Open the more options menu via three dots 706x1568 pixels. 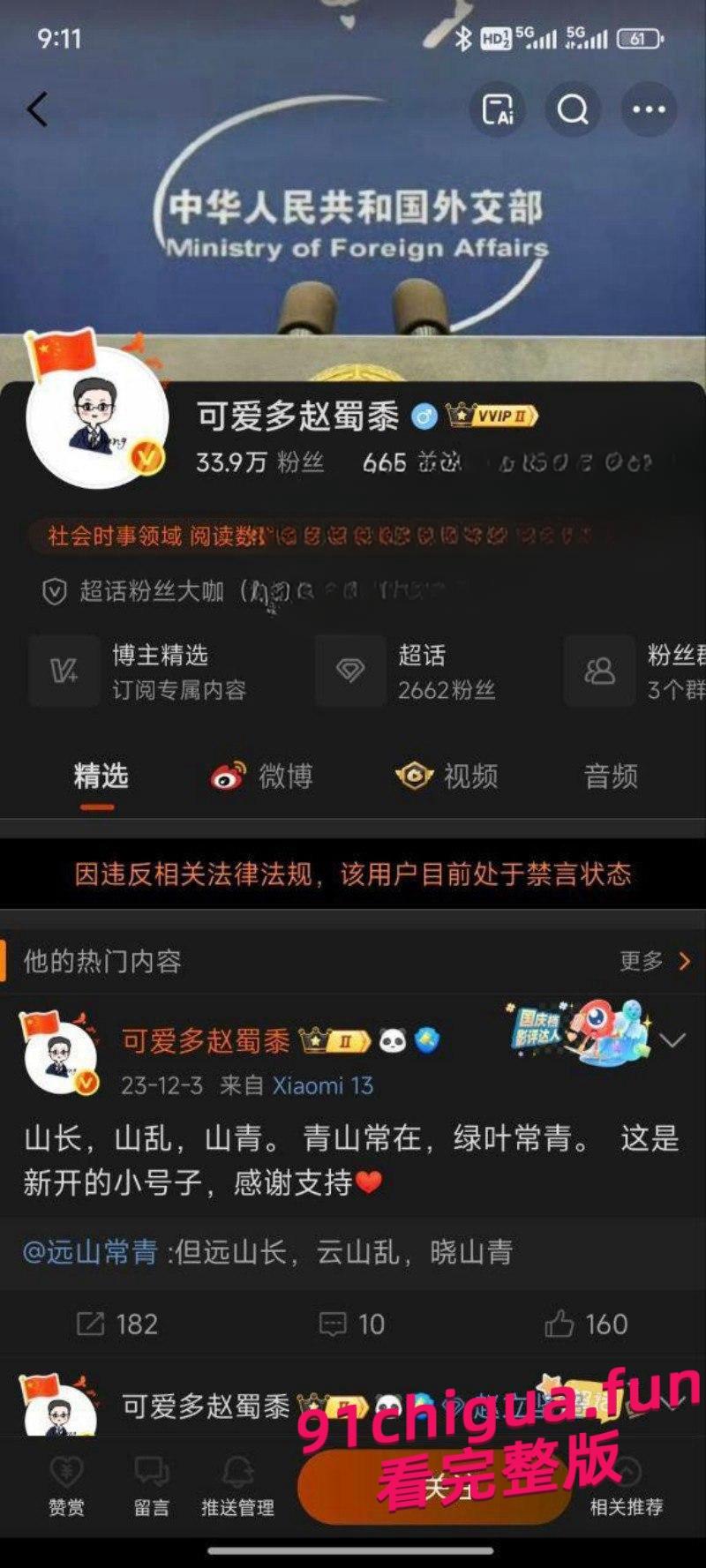(x=650, y=109)
